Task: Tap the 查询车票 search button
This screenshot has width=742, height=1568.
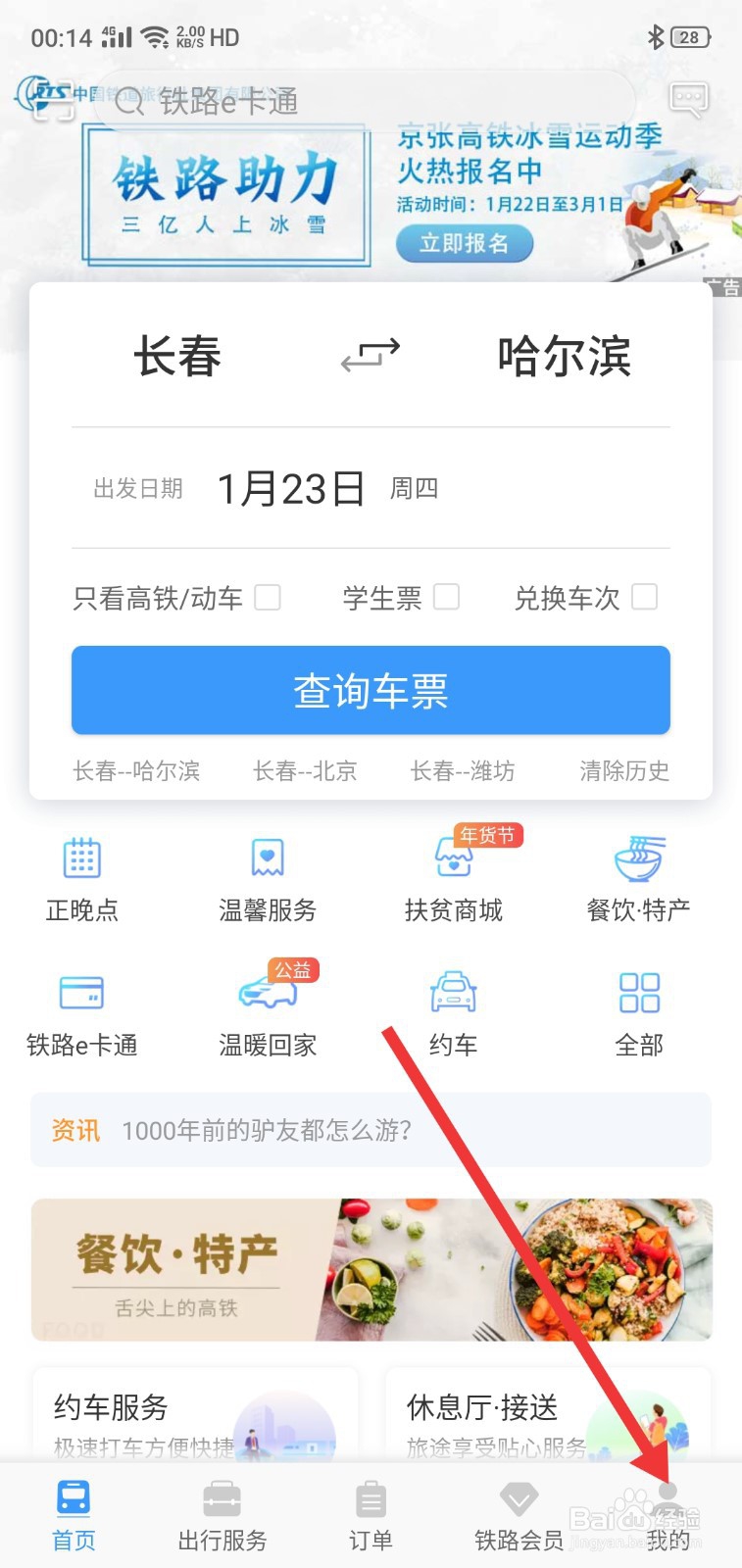Action: coord(371,691)
